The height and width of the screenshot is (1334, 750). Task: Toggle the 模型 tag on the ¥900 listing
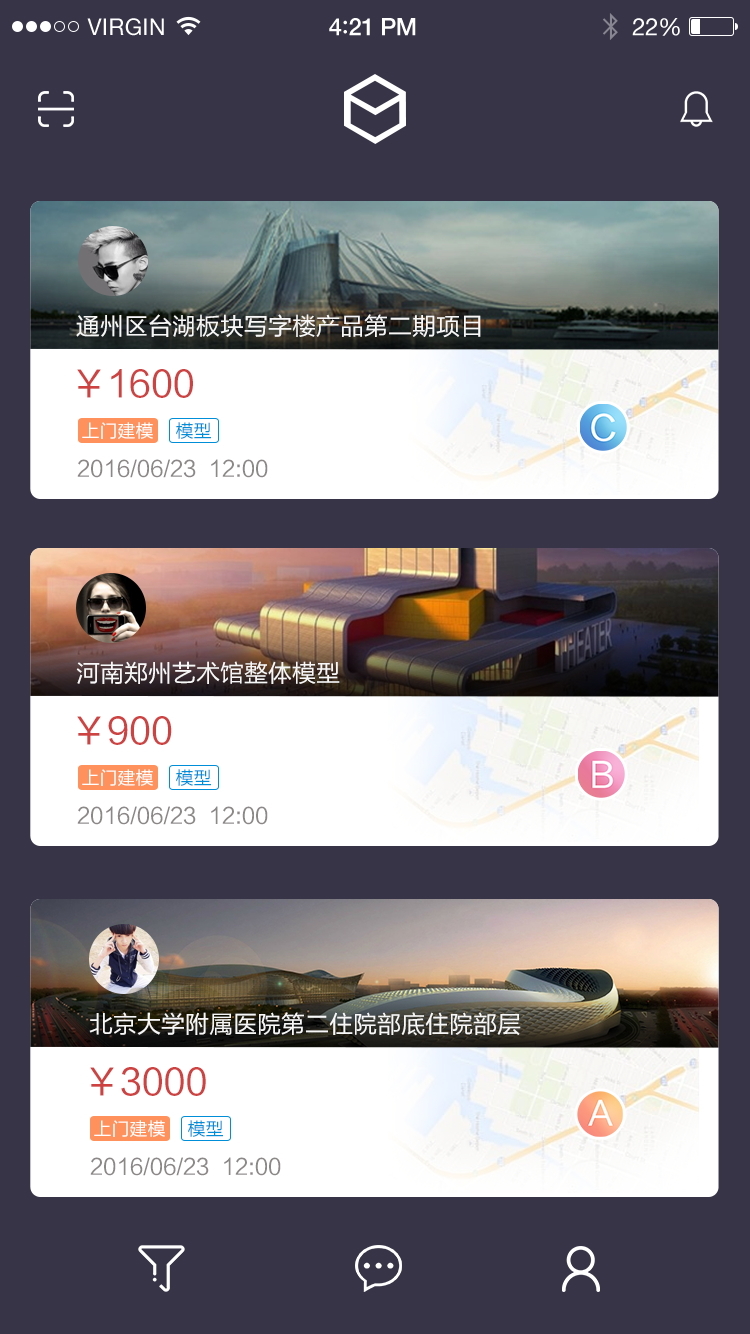[194, 777]
